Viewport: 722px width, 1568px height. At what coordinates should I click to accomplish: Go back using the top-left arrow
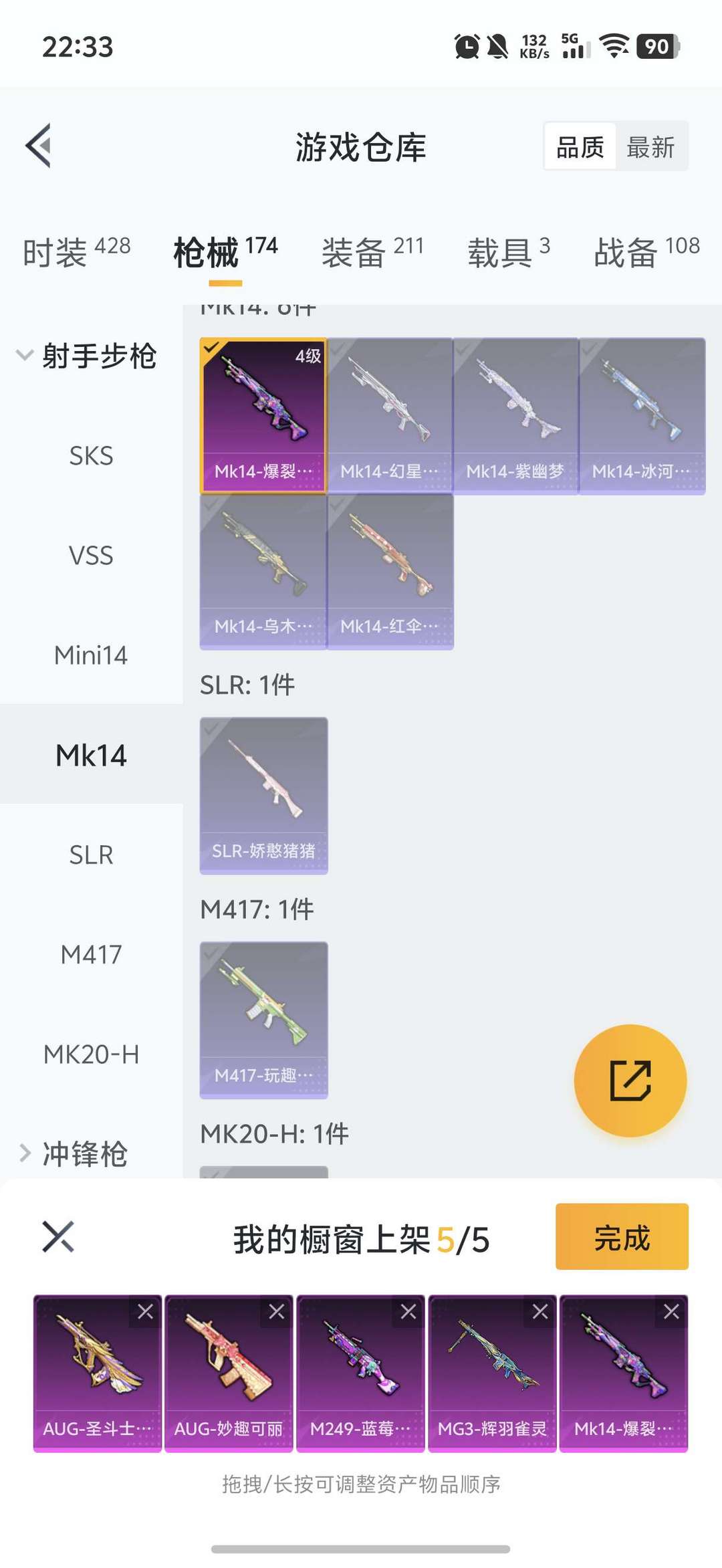[x=39, y=146]
